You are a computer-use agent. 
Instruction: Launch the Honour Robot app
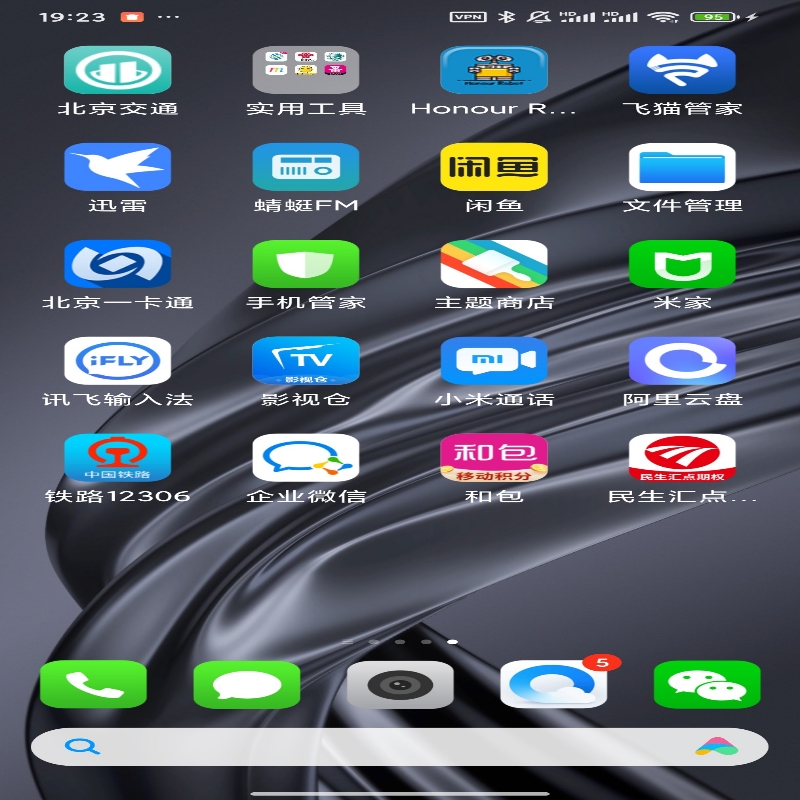coord(494,71)
